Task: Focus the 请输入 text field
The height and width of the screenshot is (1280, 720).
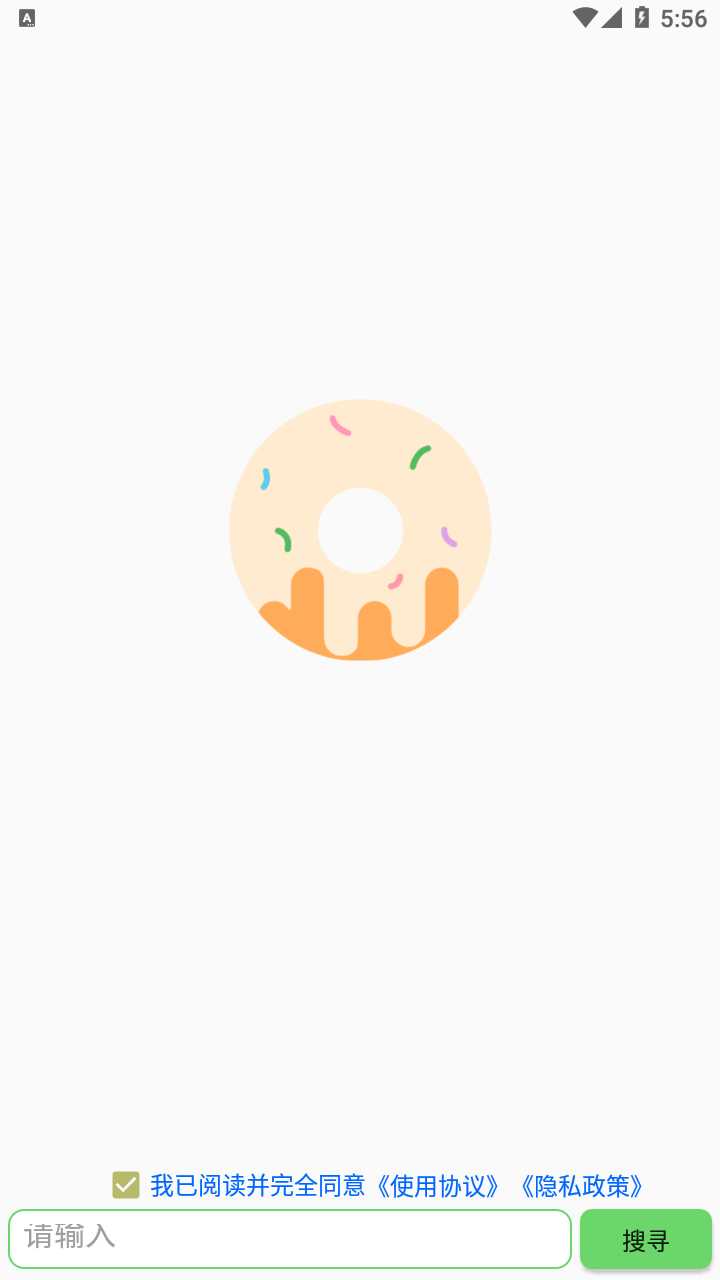Action: point(290,1238)
